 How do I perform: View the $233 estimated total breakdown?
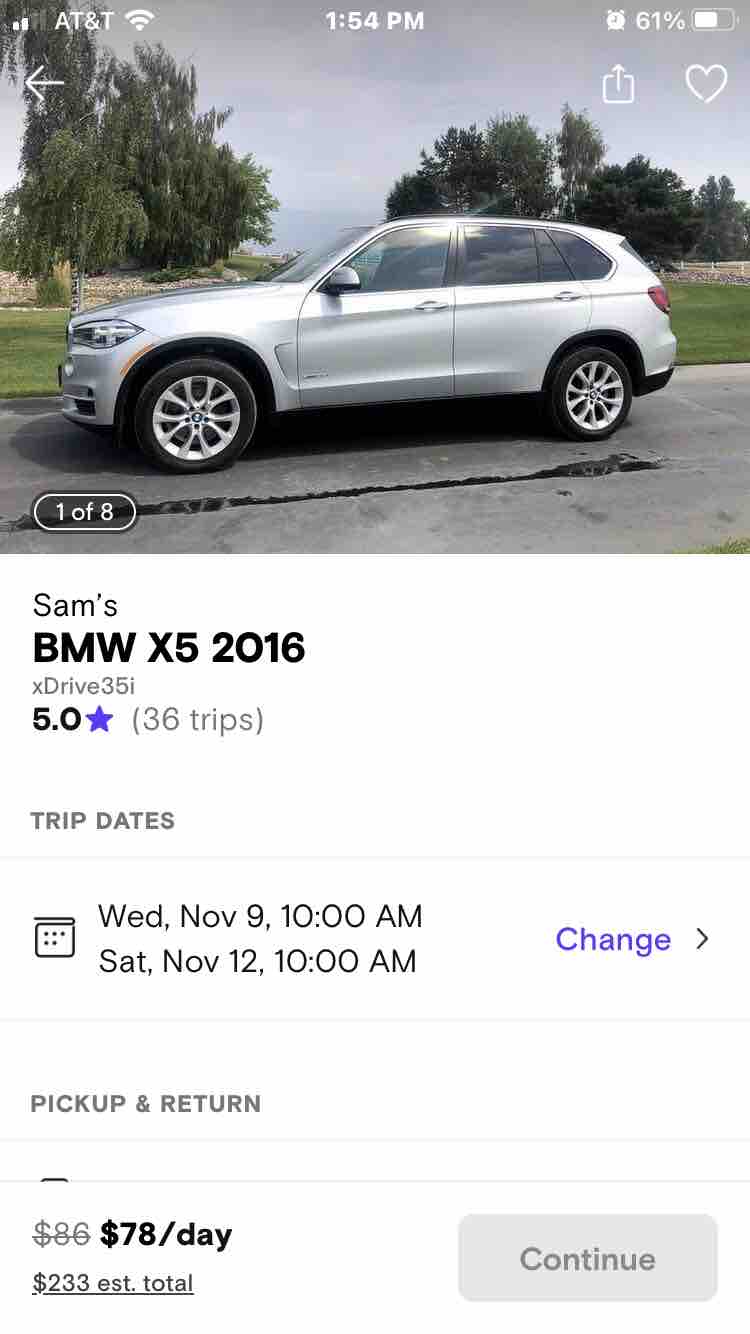pyautogui.click(x=113, y=1283)
